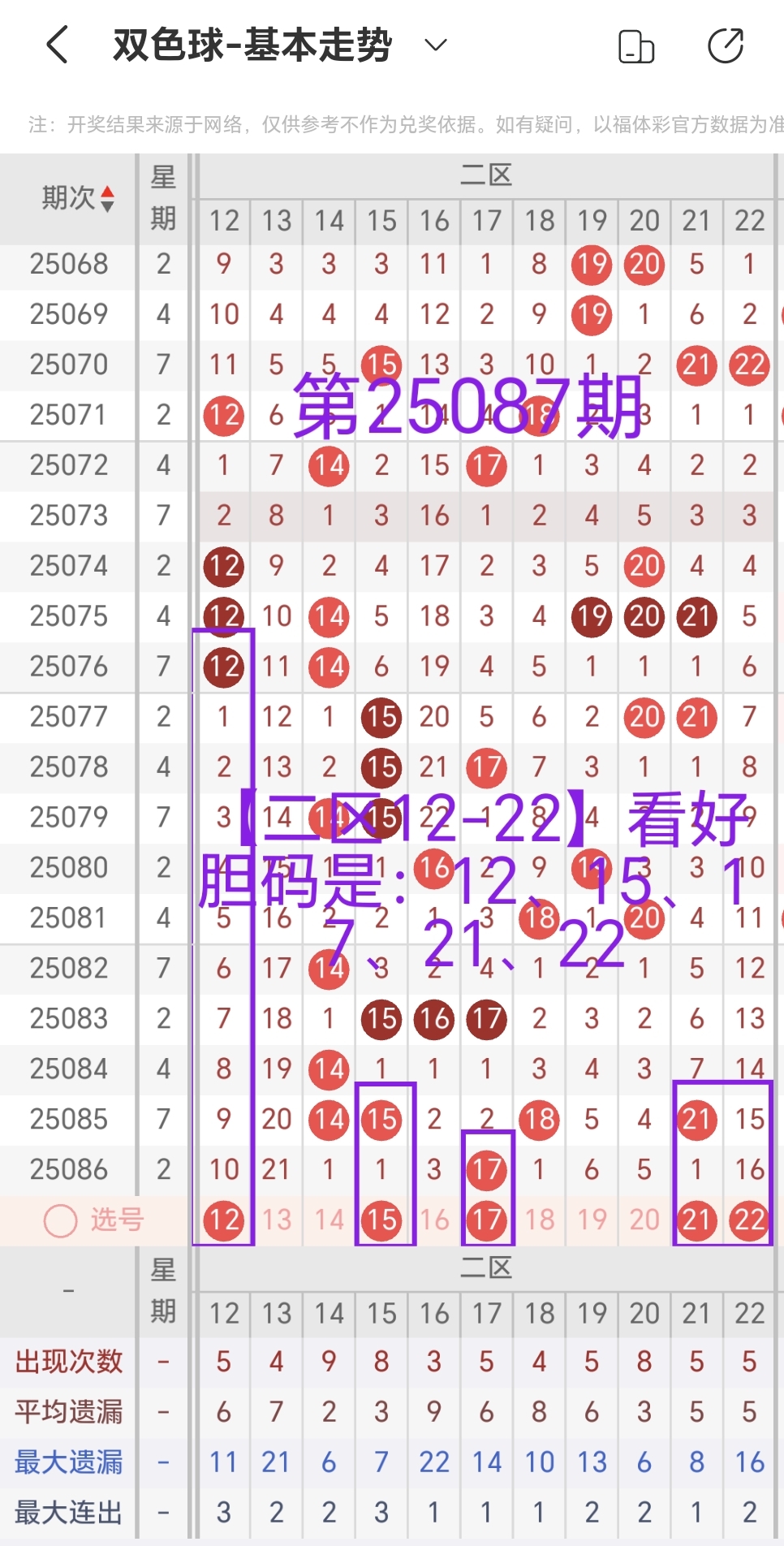Image resolution: width=784 pixels, height=1546 pixels.
Task: Click the 最大遗漏 statistics row label
Action: (69, 1462)
